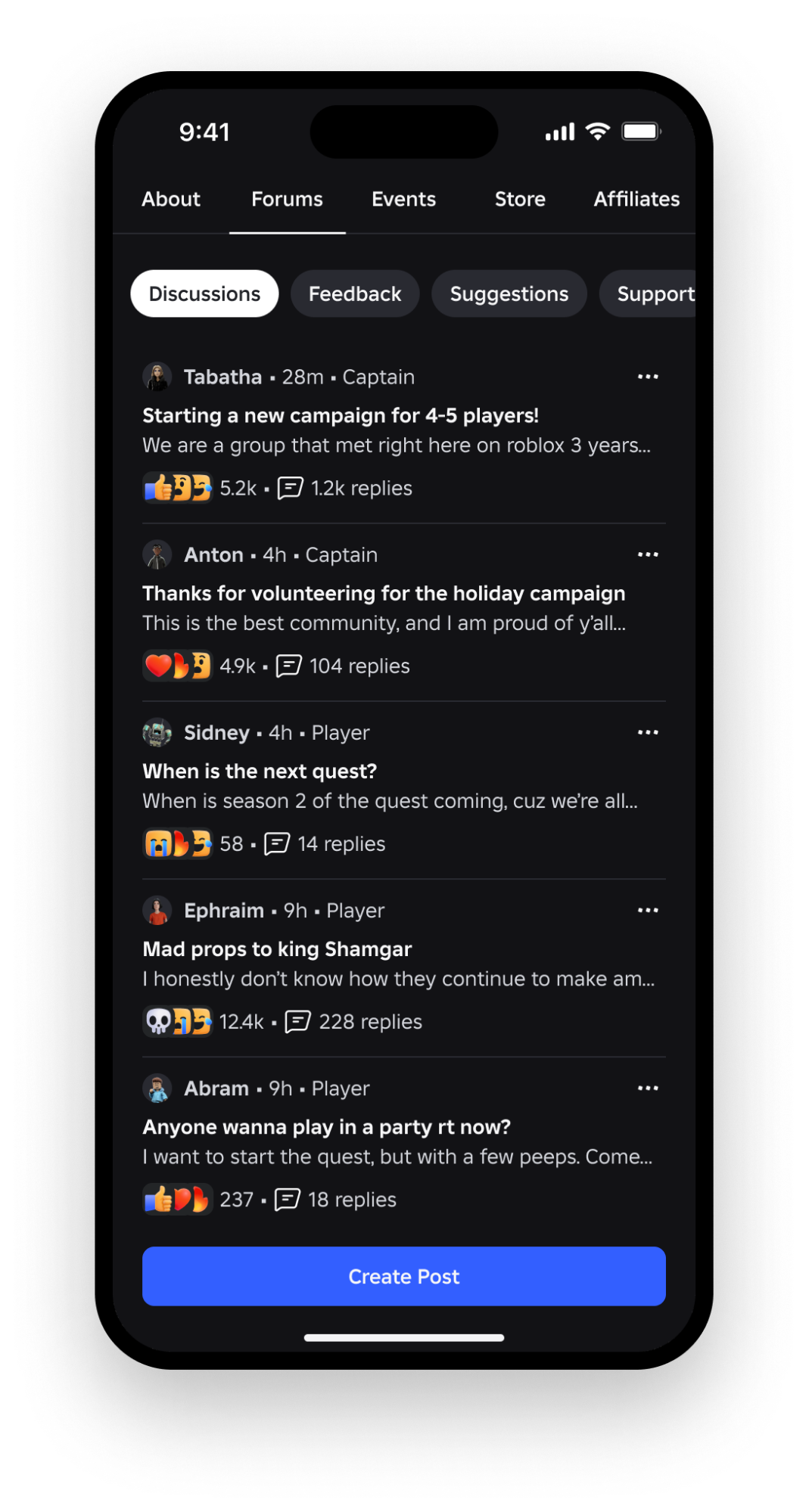Select the Support chip

tap(652, 293)
